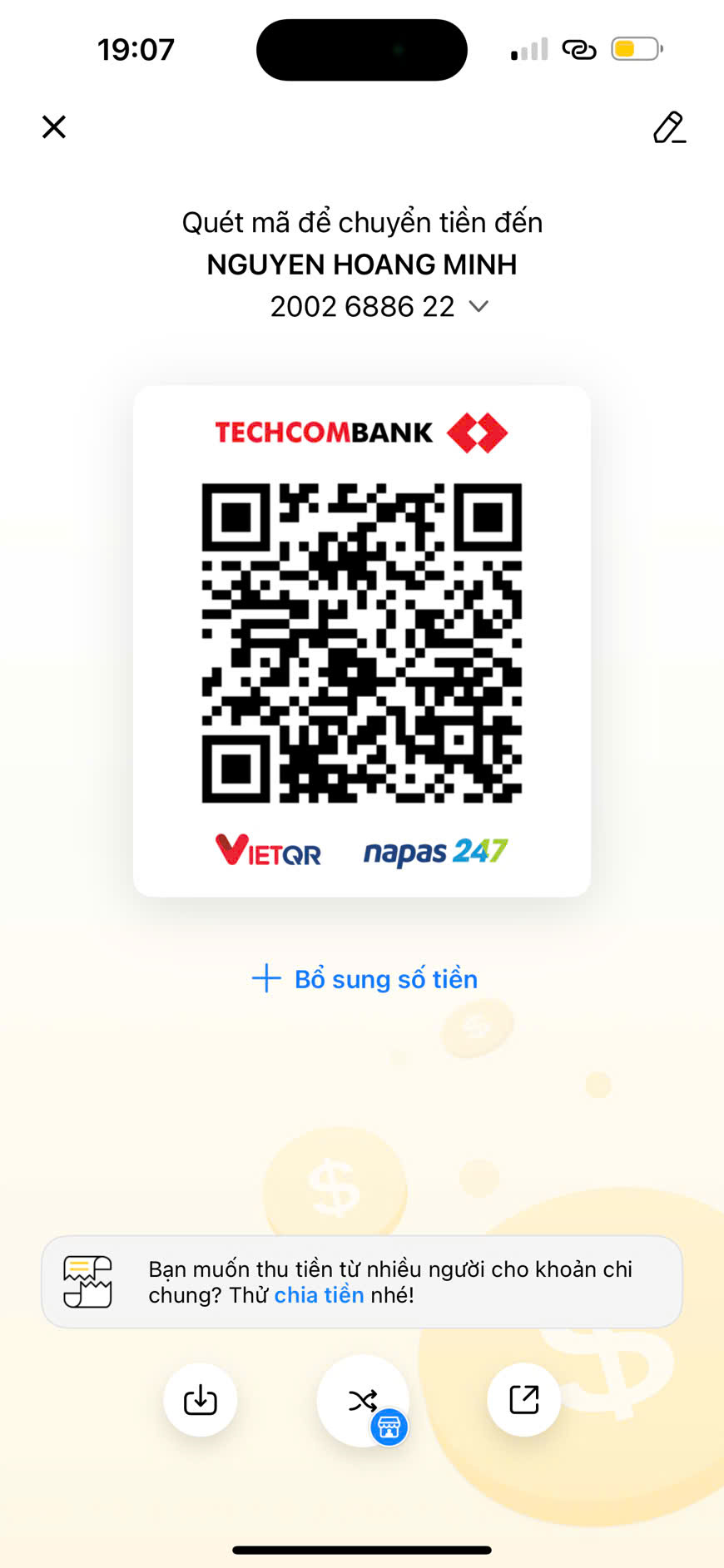Open the "chia tiền" link
Image resolution: width=724 pixels, height=1568 pixels.
[x=319, y=1295]
